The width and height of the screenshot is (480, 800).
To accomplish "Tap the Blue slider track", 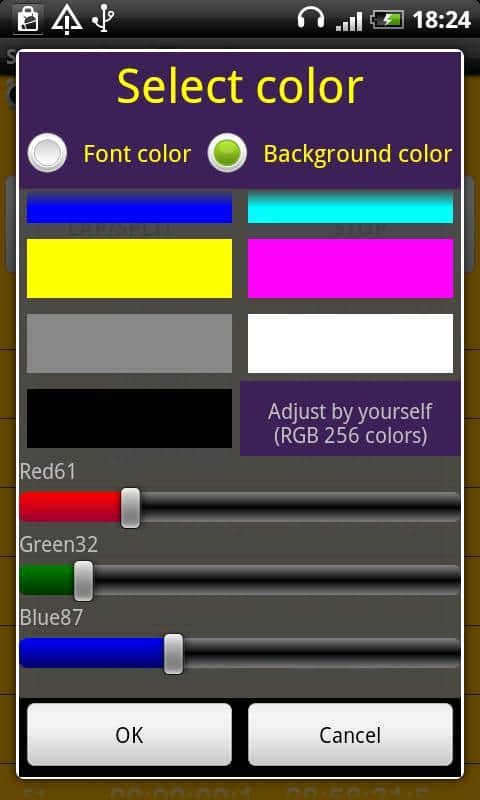I will [240, 653].
